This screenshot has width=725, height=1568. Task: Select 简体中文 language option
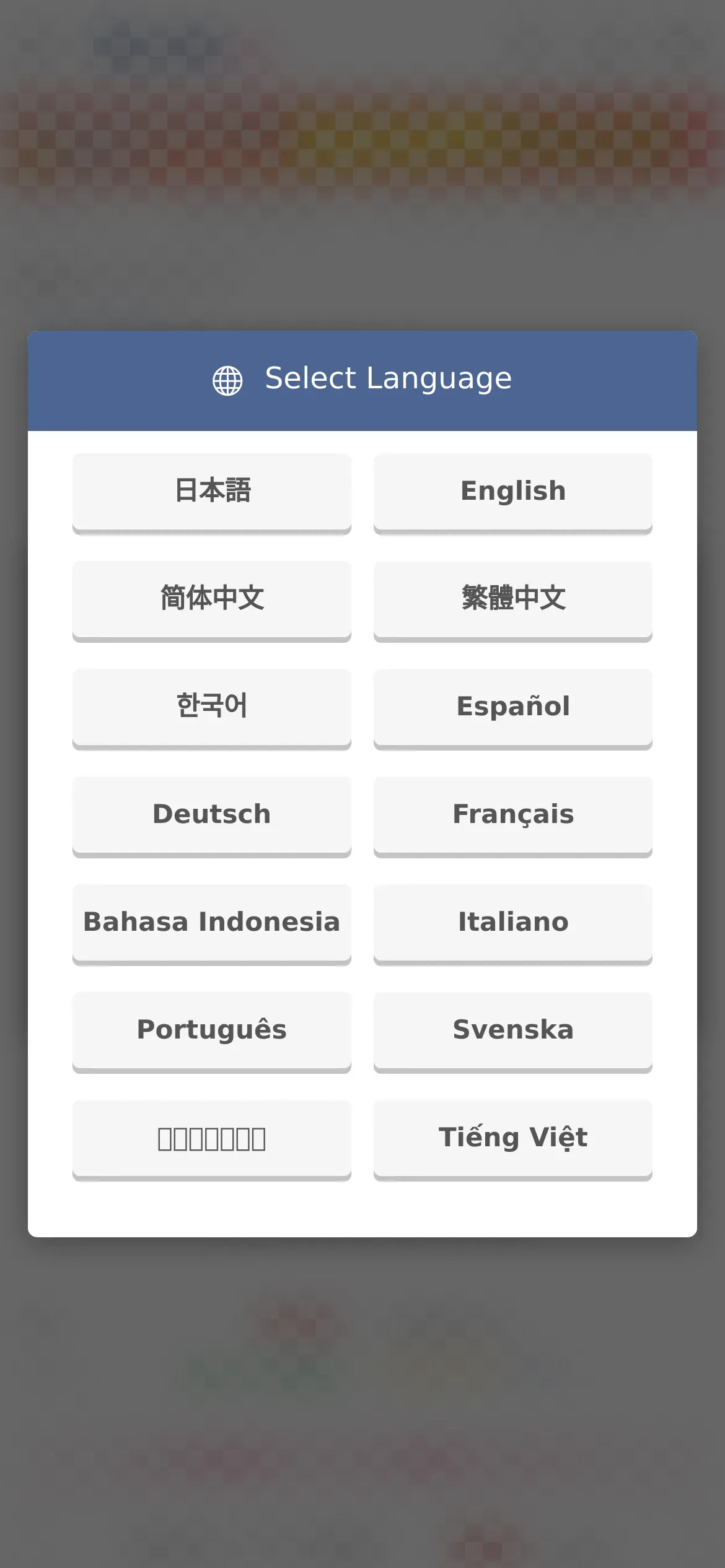[212, 601]
